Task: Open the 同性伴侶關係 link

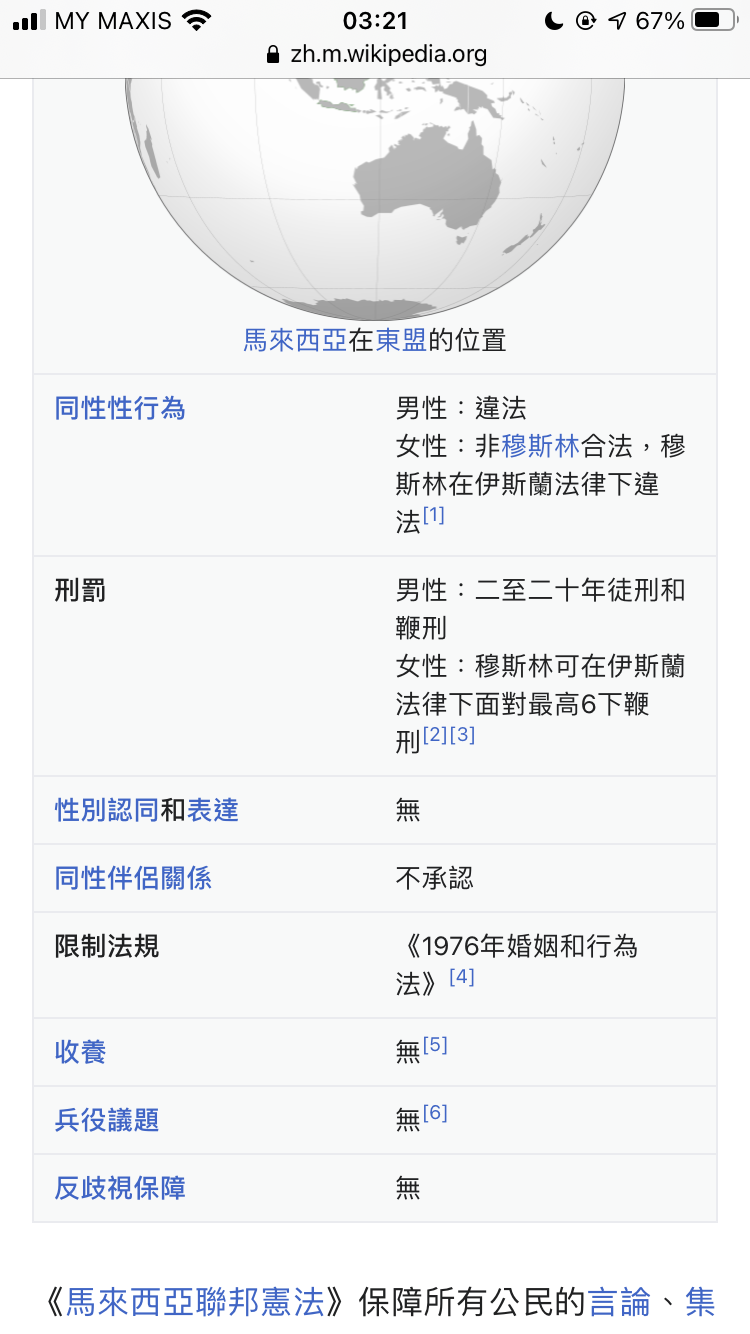Action: [133, 878]
